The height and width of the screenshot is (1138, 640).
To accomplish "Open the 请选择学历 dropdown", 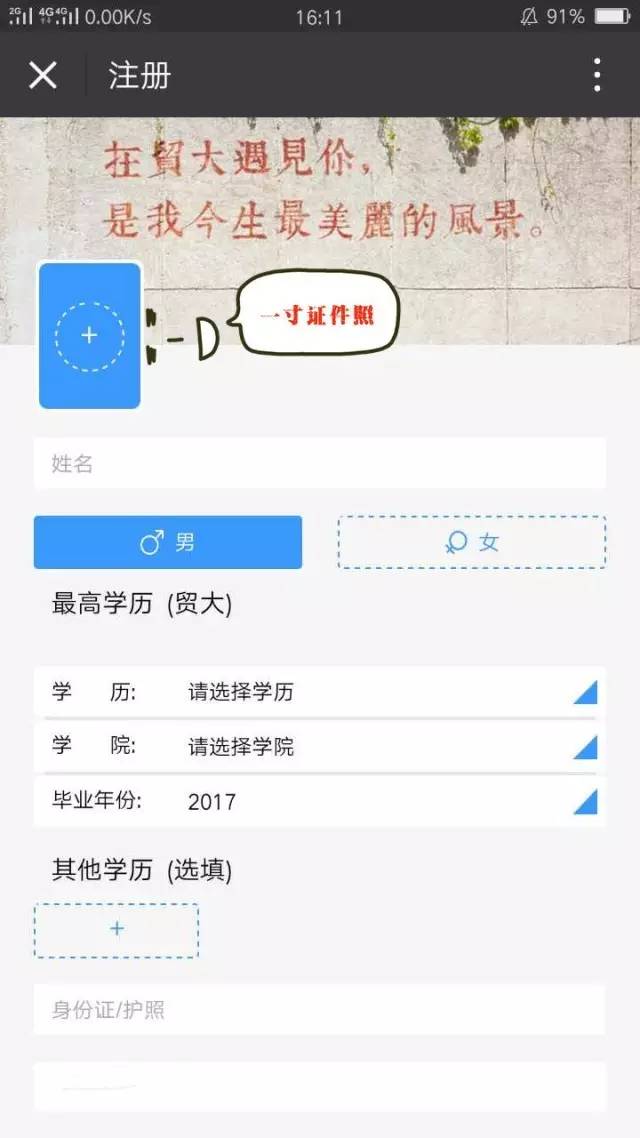I will (x=319, y=692).
